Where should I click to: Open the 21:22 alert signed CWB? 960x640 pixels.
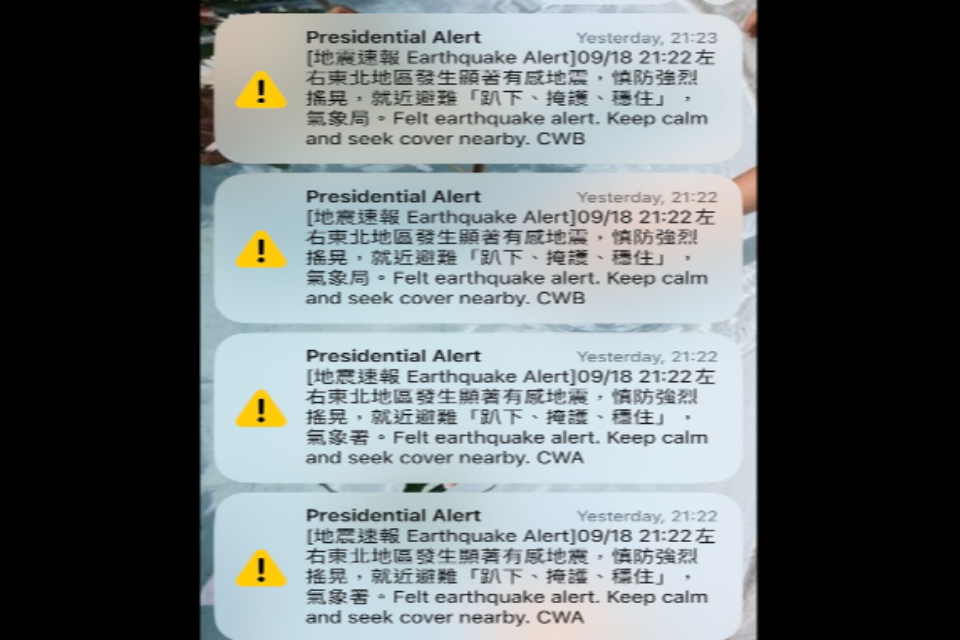coord(480,249)
